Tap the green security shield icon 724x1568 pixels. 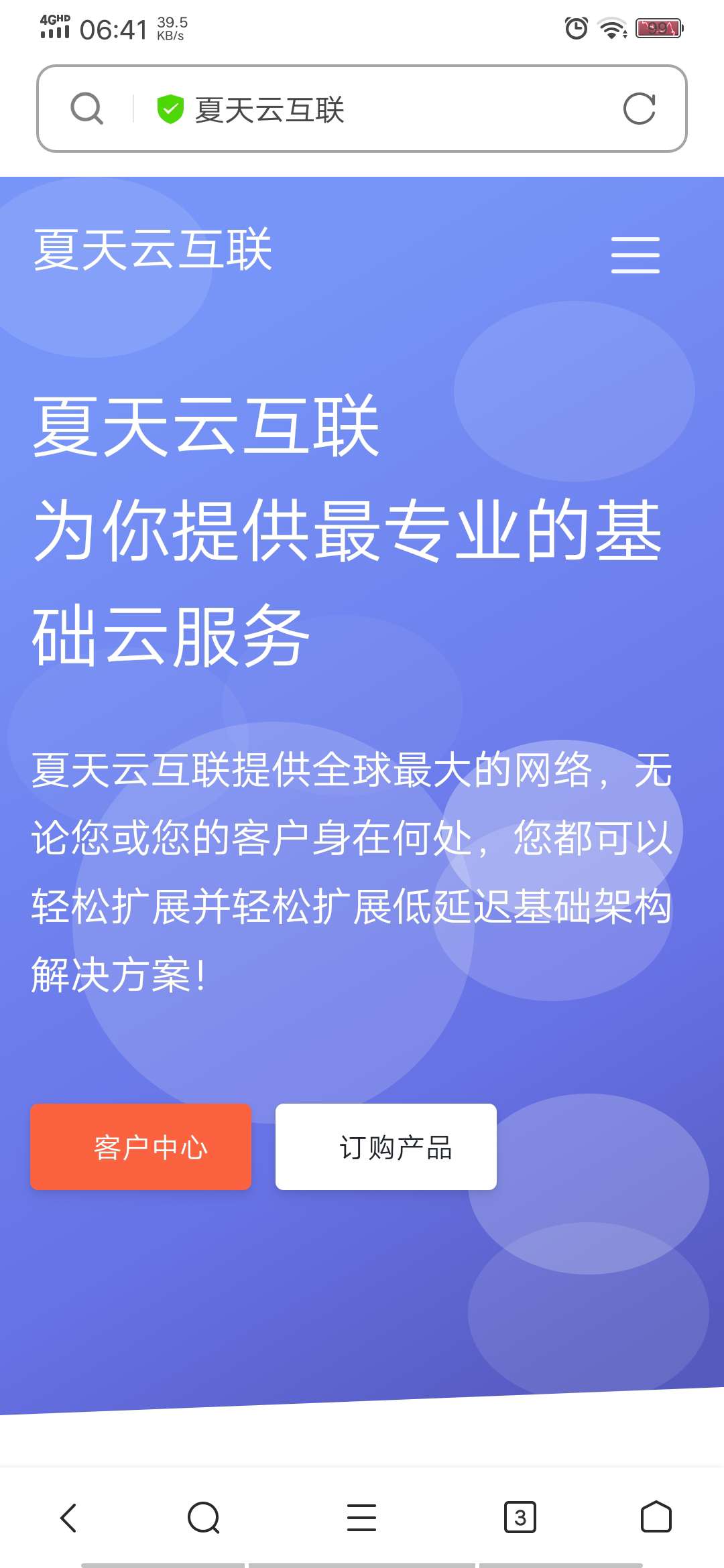click(170, 109)
